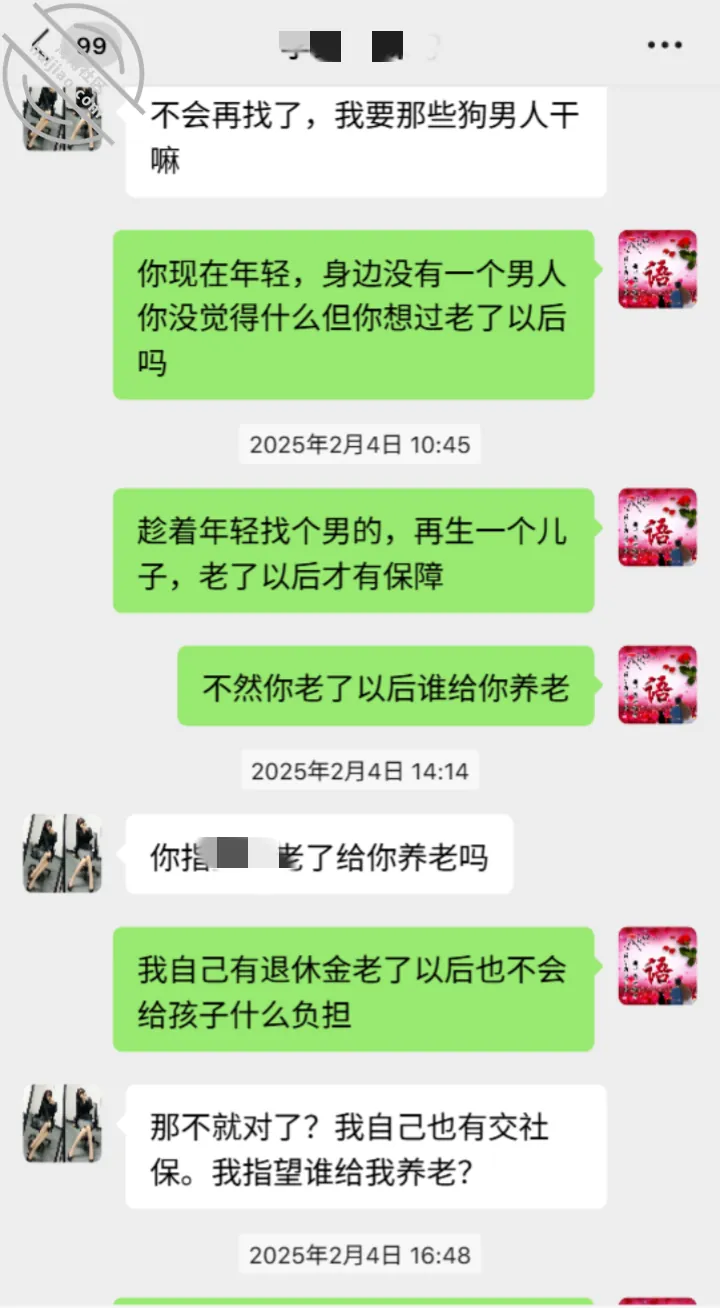Tap sender avatar beside '趁着年轻找个男的' message
Image resolution: width=720 pixels, height=1308 pixels.
657,527
